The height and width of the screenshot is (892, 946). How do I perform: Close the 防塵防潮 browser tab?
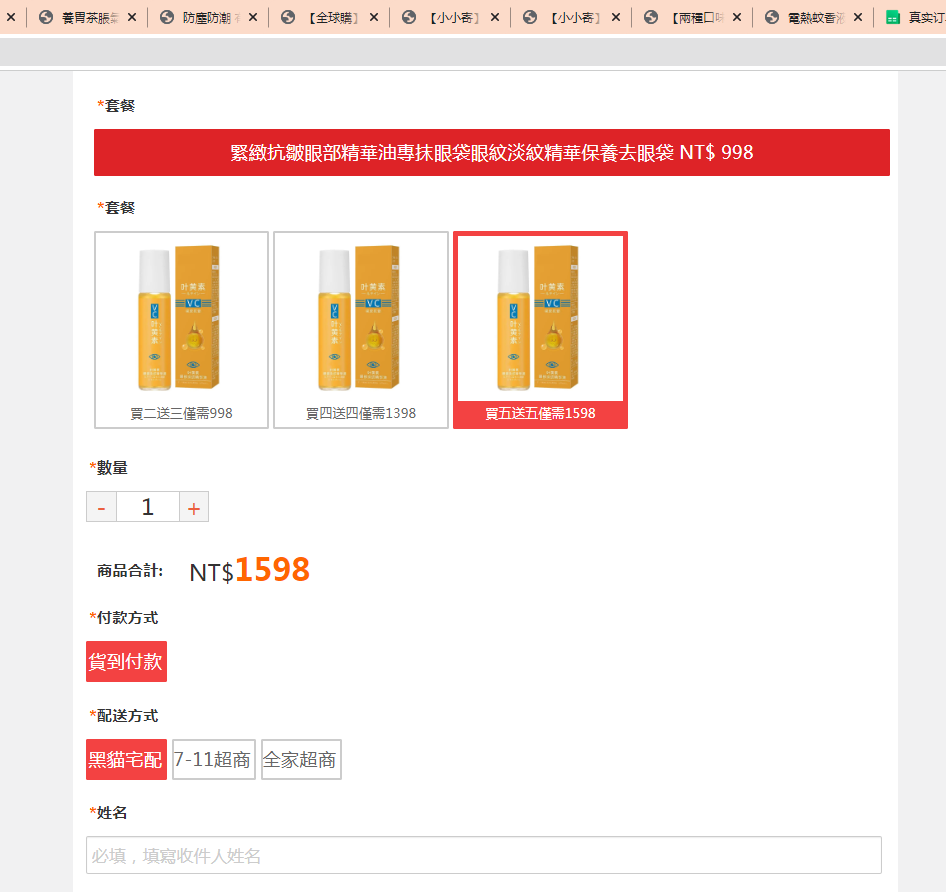(252, 17)
